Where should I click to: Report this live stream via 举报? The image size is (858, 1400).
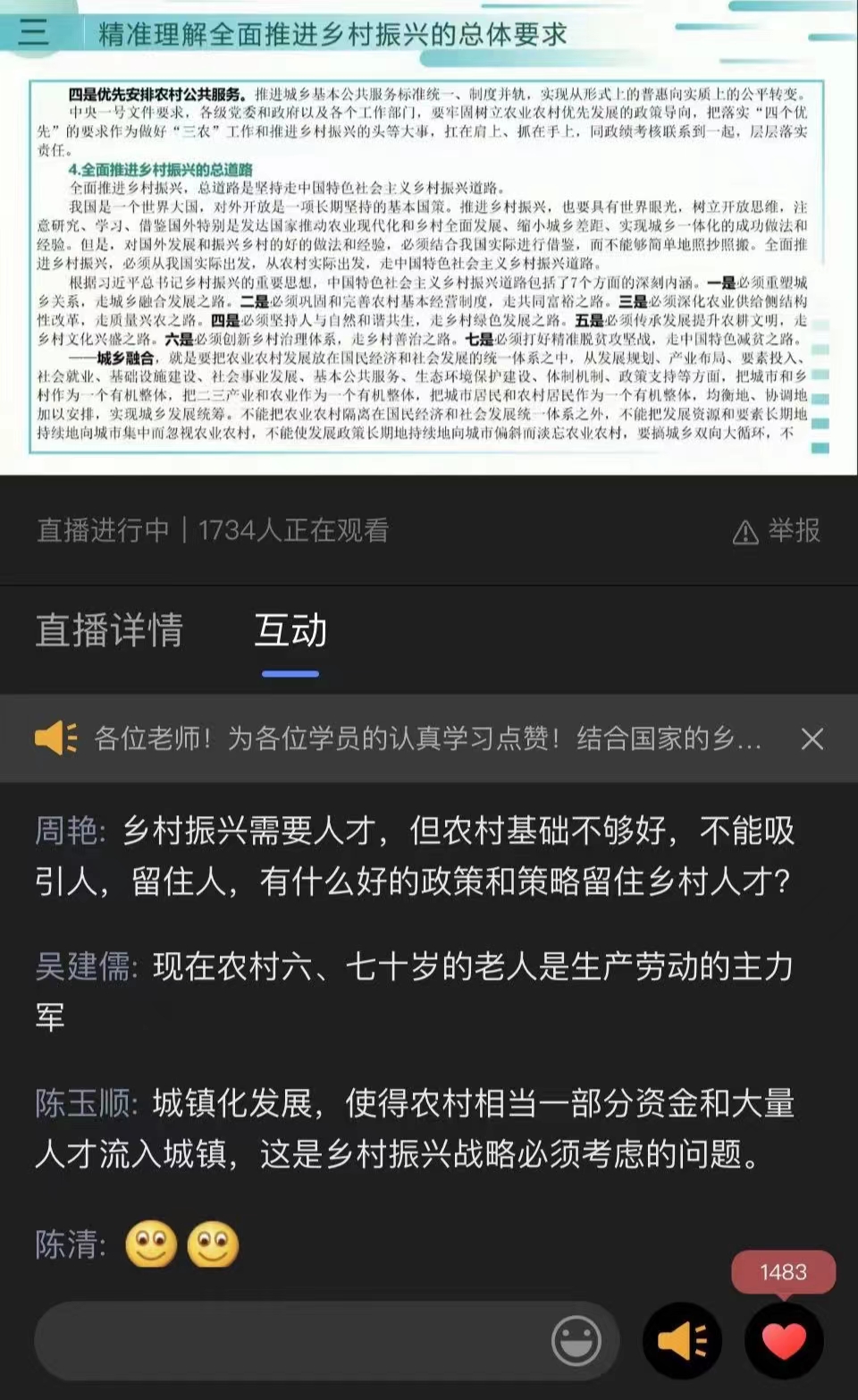click(x=777, y=531)
